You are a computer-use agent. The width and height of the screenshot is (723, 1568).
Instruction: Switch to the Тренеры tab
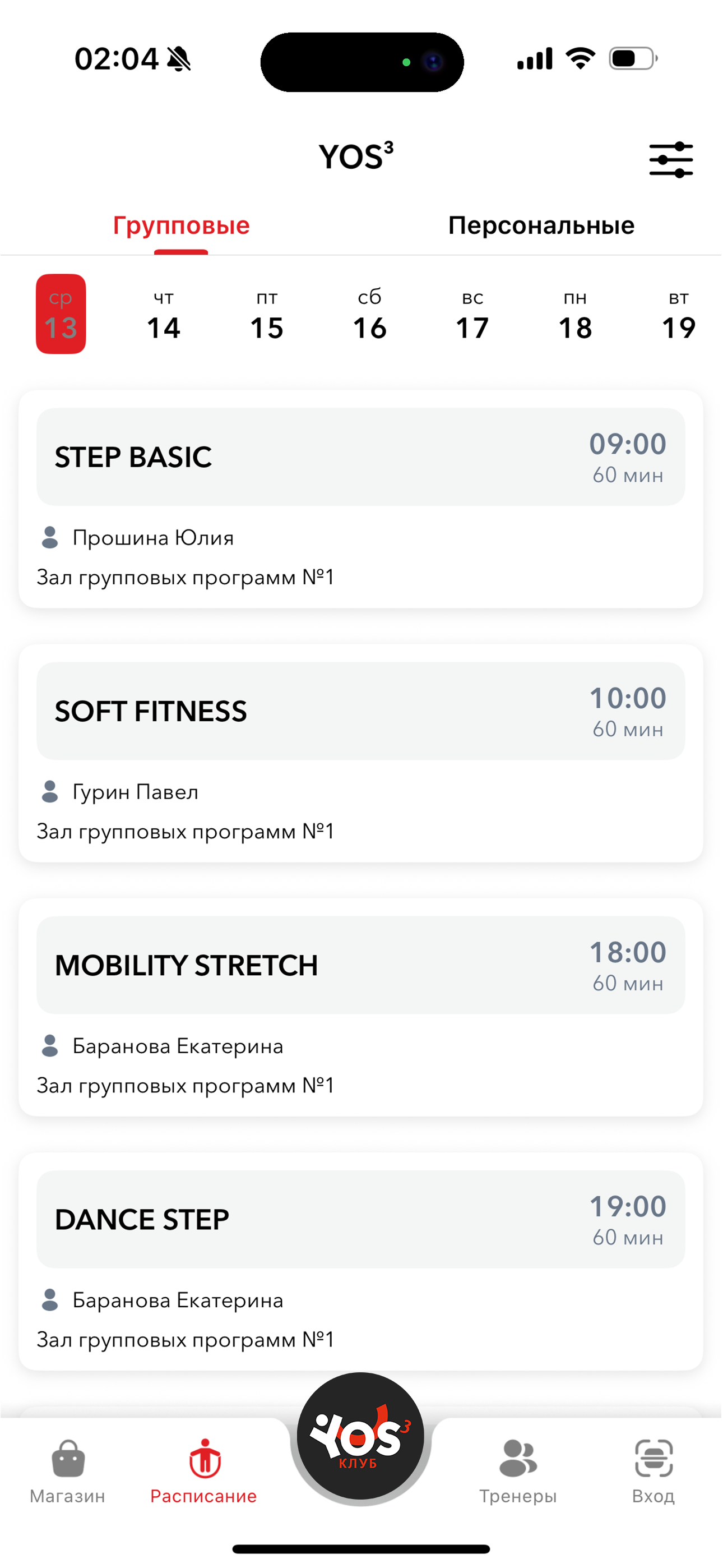tap(518, 1470)
